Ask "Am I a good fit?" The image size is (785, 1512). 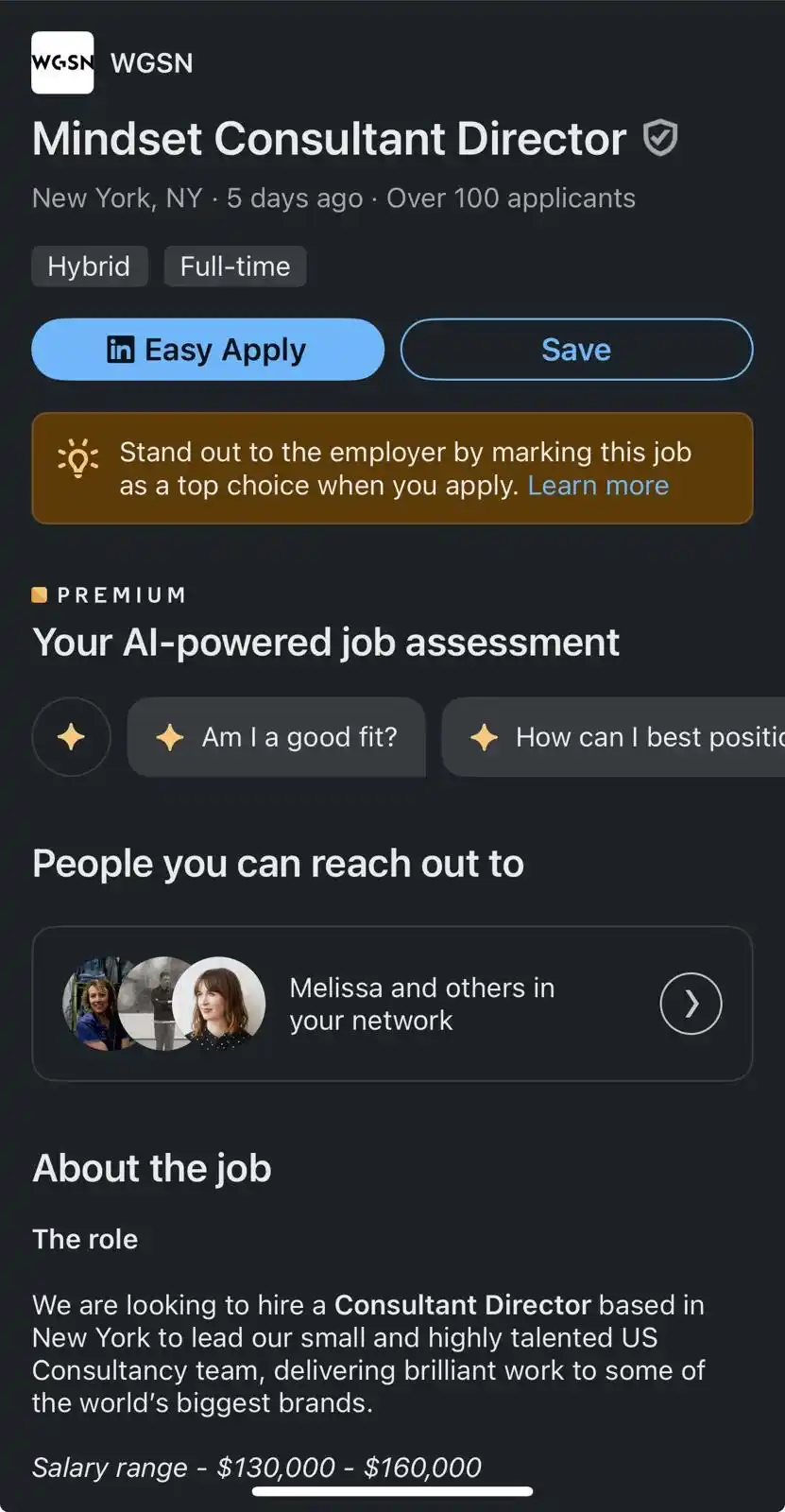(x=277, y=737)
